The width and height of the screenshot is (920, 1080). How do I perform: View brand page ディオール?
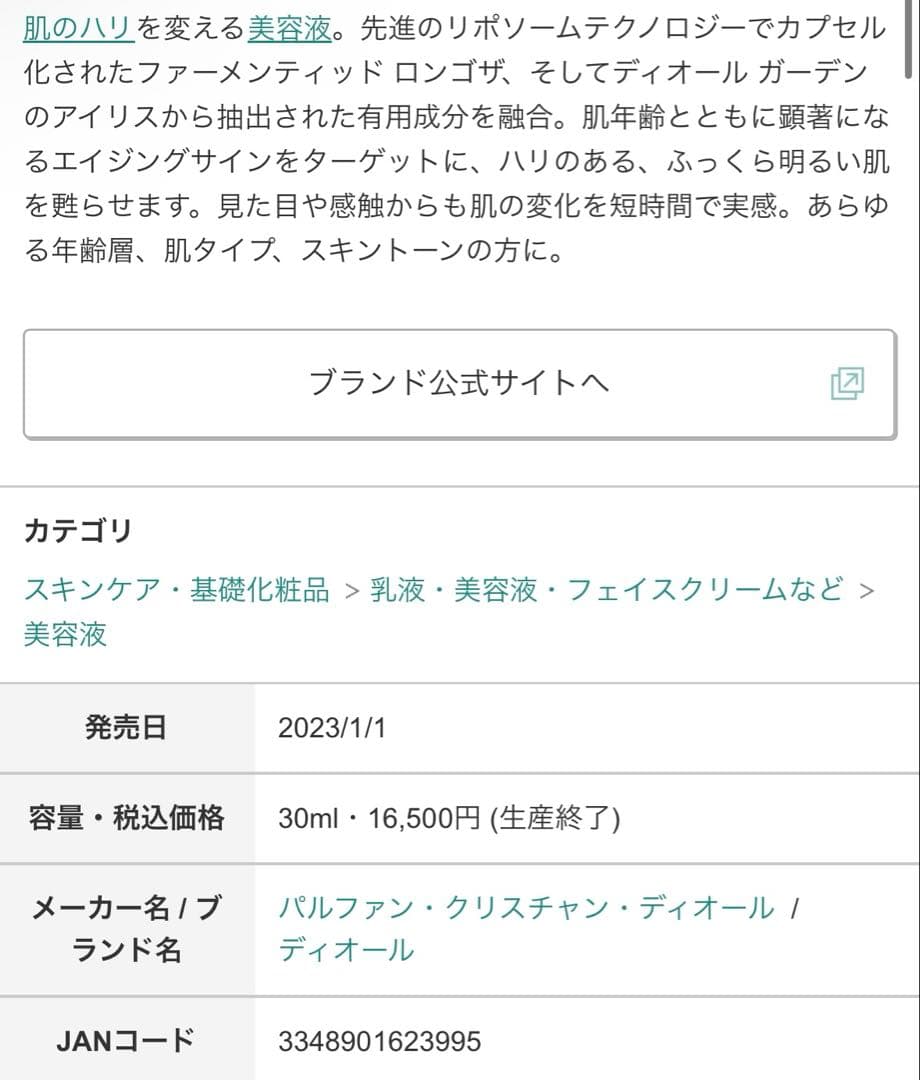click(x=346, y=949)
